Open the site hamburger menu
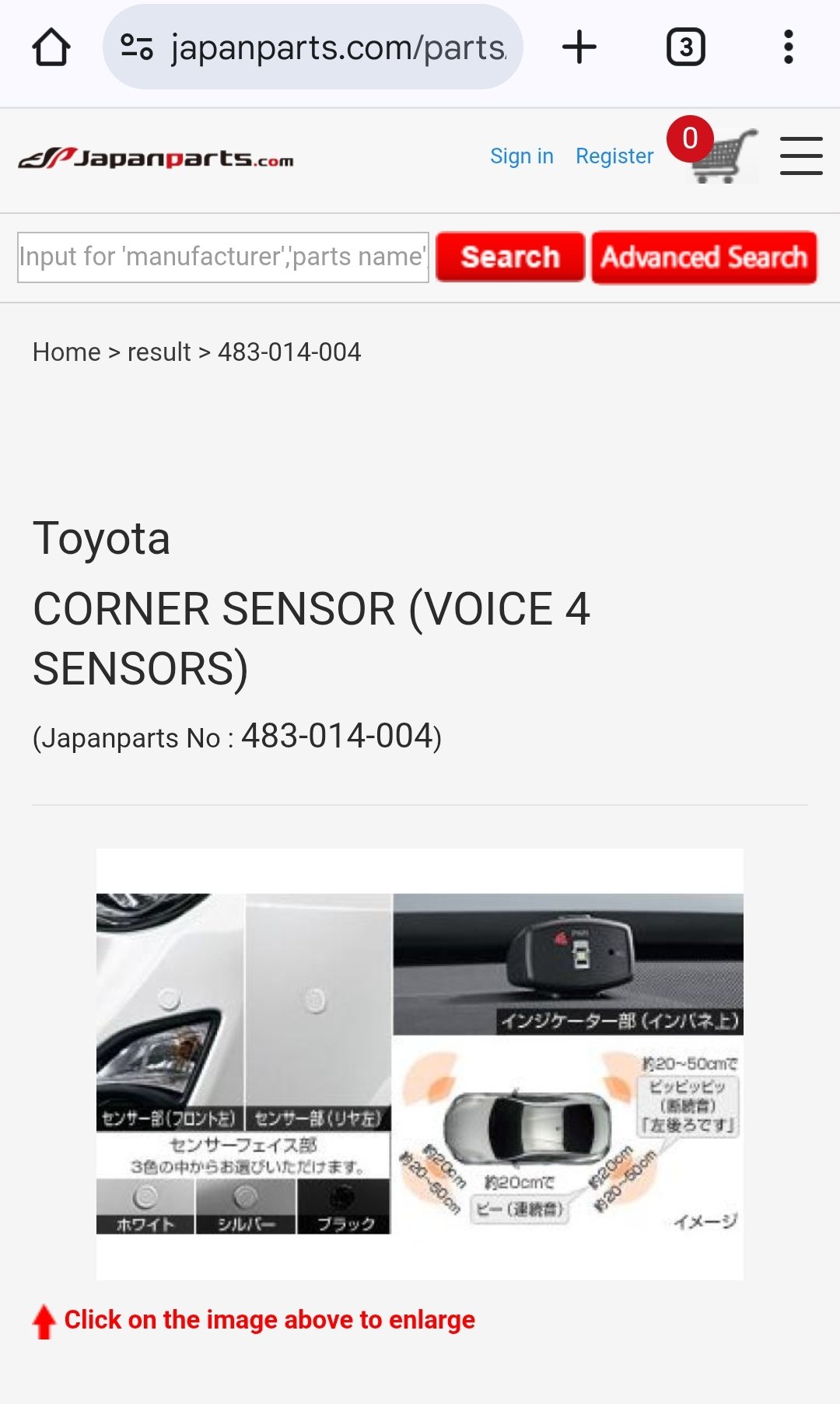 click(801, 156)
